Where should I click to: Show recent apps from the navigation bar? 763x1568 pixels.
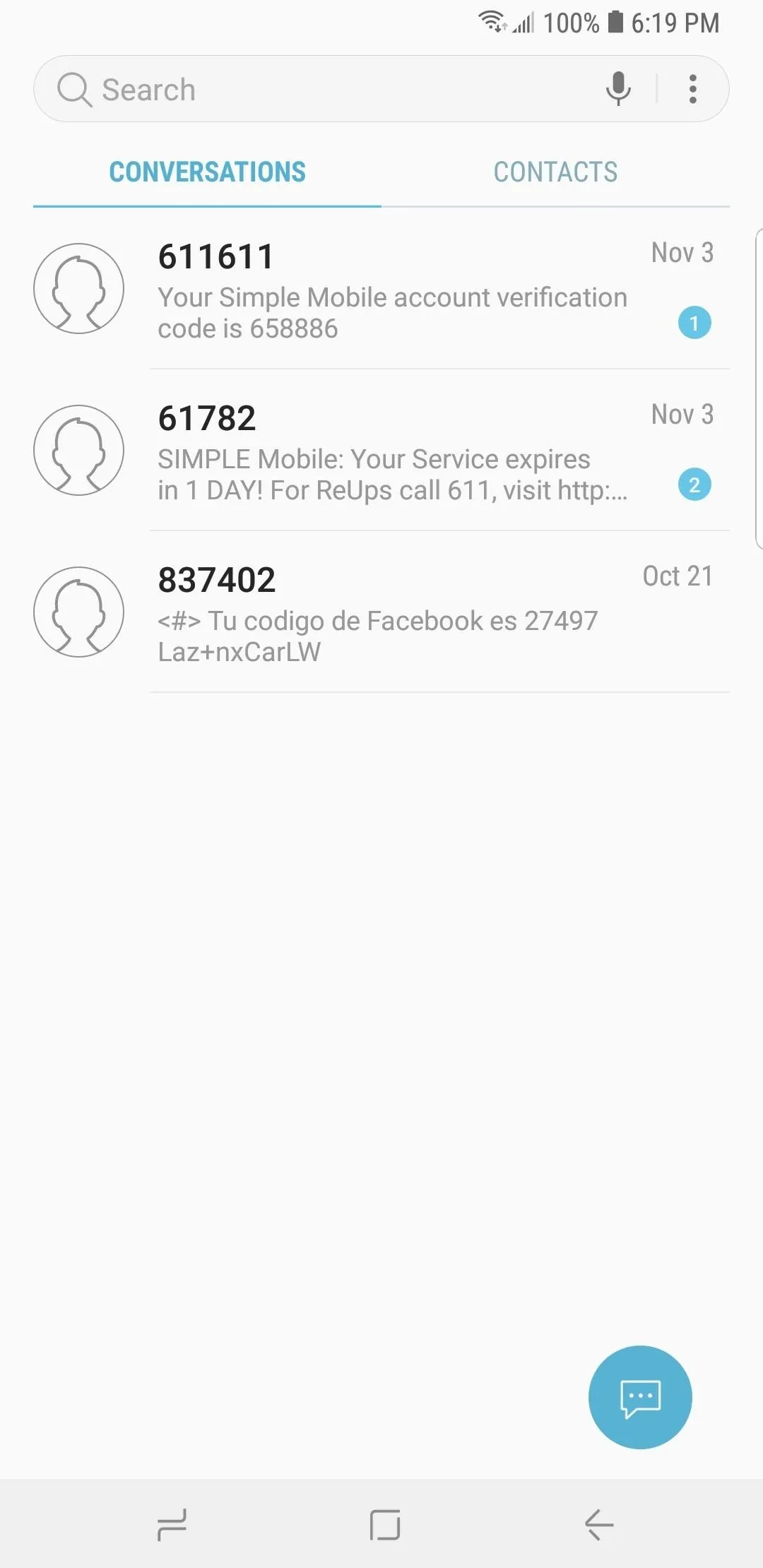(x=172, y=1524)
